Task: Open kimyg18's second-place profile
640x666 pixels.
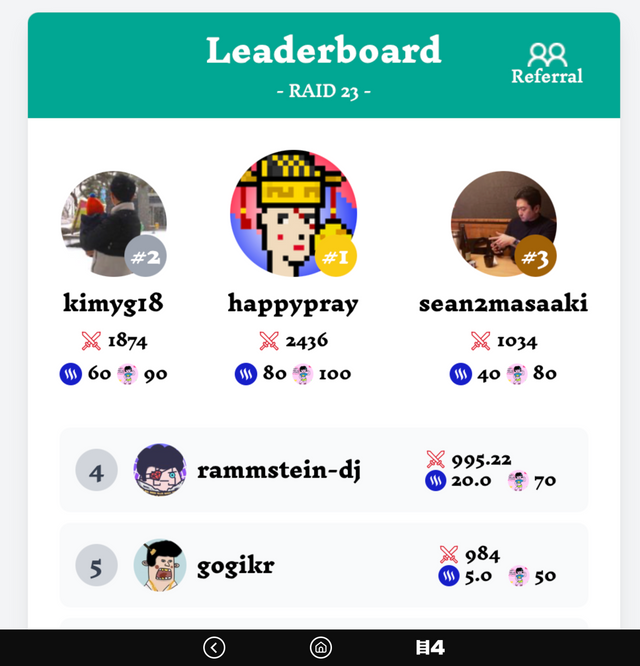Action: (113, 224)
